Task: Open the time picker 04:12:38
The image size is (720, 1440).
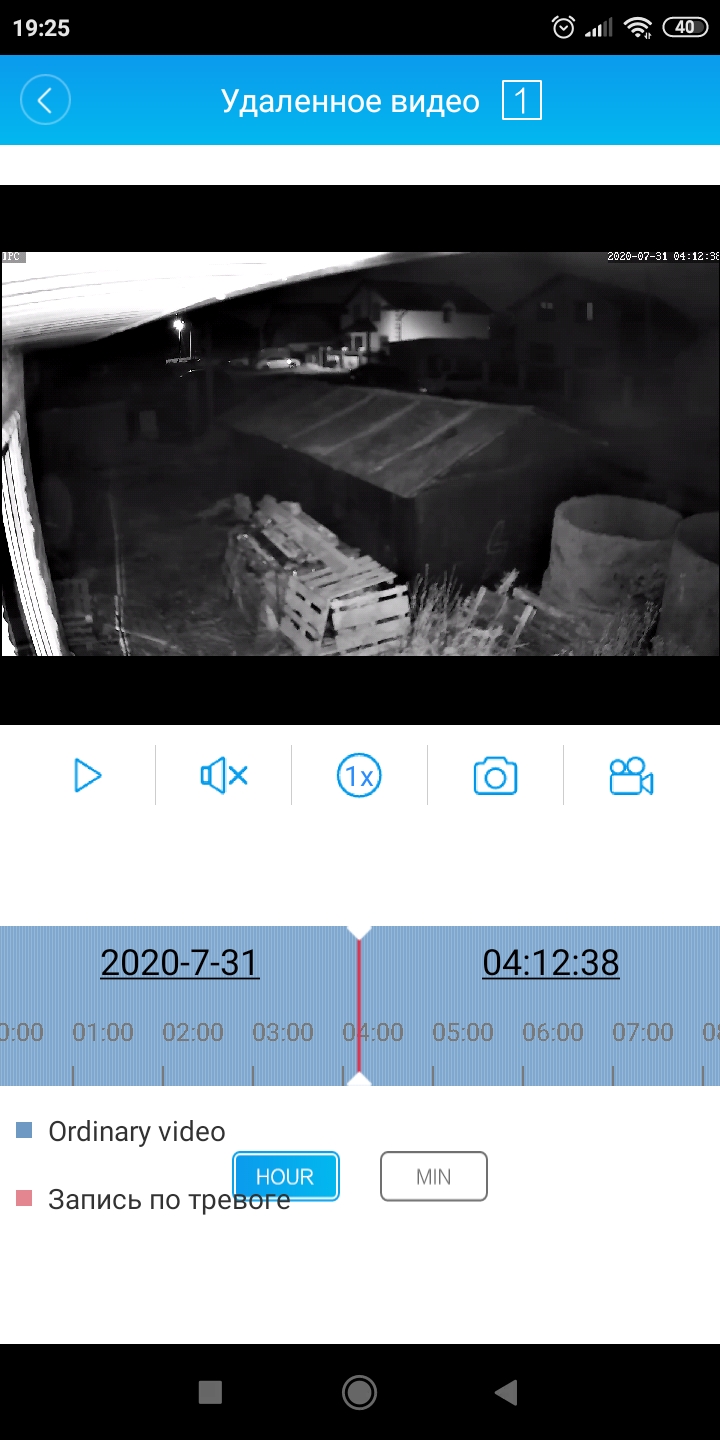Action: [x=551, y=963]
